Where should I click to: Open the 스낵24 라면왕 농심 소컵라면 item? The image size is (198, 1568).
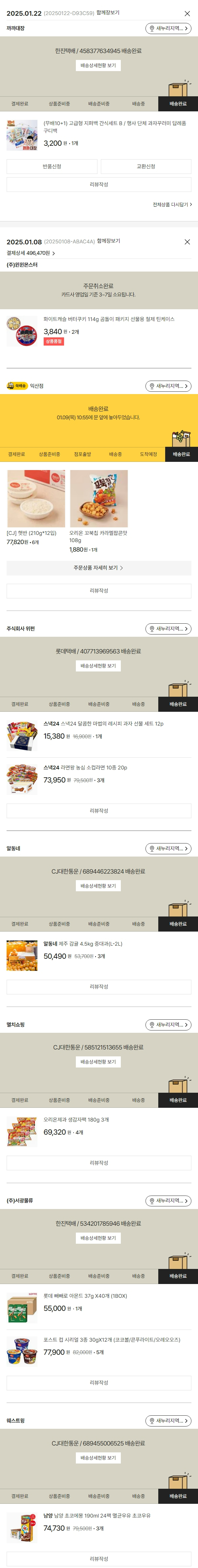coord(99,774)
